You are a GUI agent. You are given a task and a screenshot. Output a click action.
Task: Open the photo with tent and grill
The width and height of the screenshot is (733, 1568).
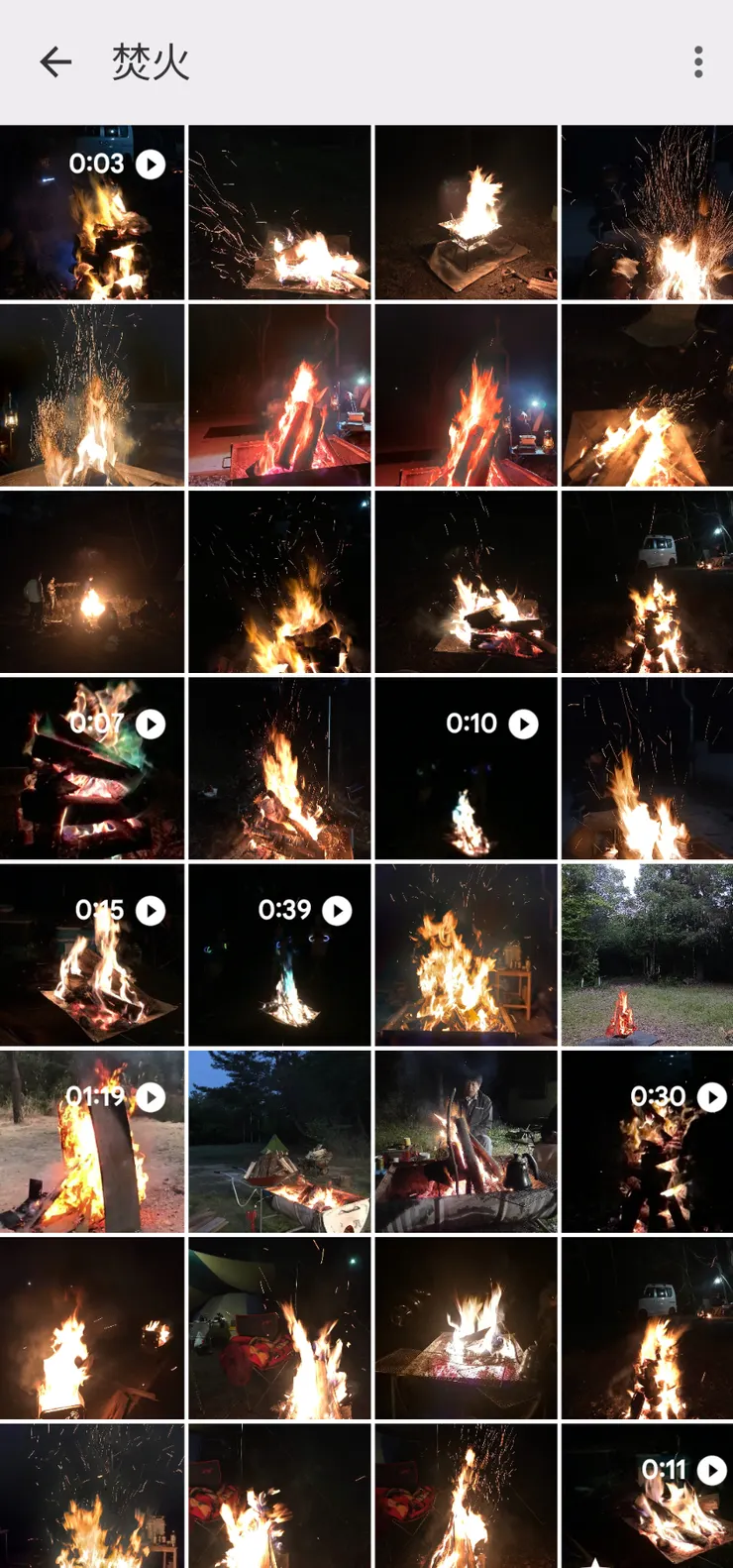[x=279, y=1141]
